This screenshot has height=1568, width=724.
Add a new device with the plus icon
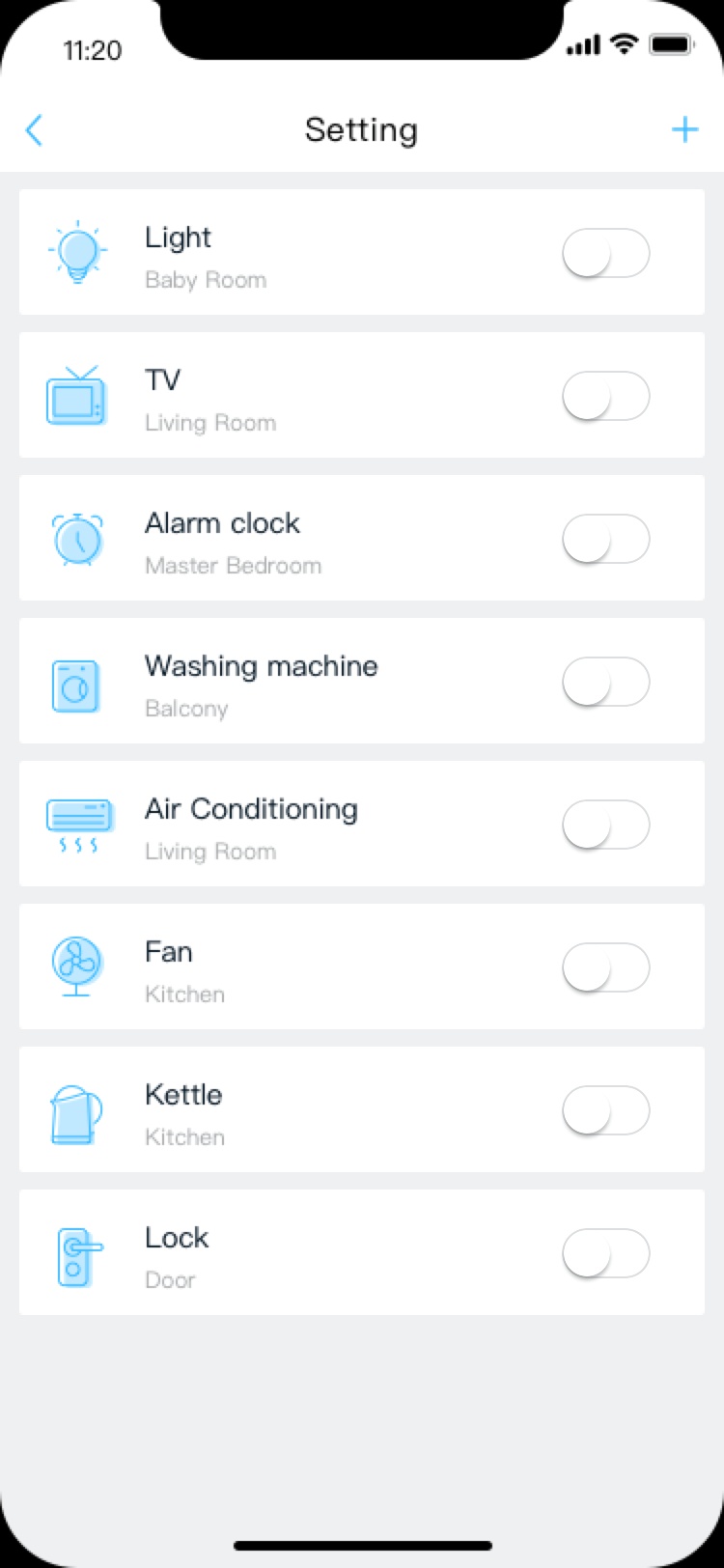click(684, 130)
